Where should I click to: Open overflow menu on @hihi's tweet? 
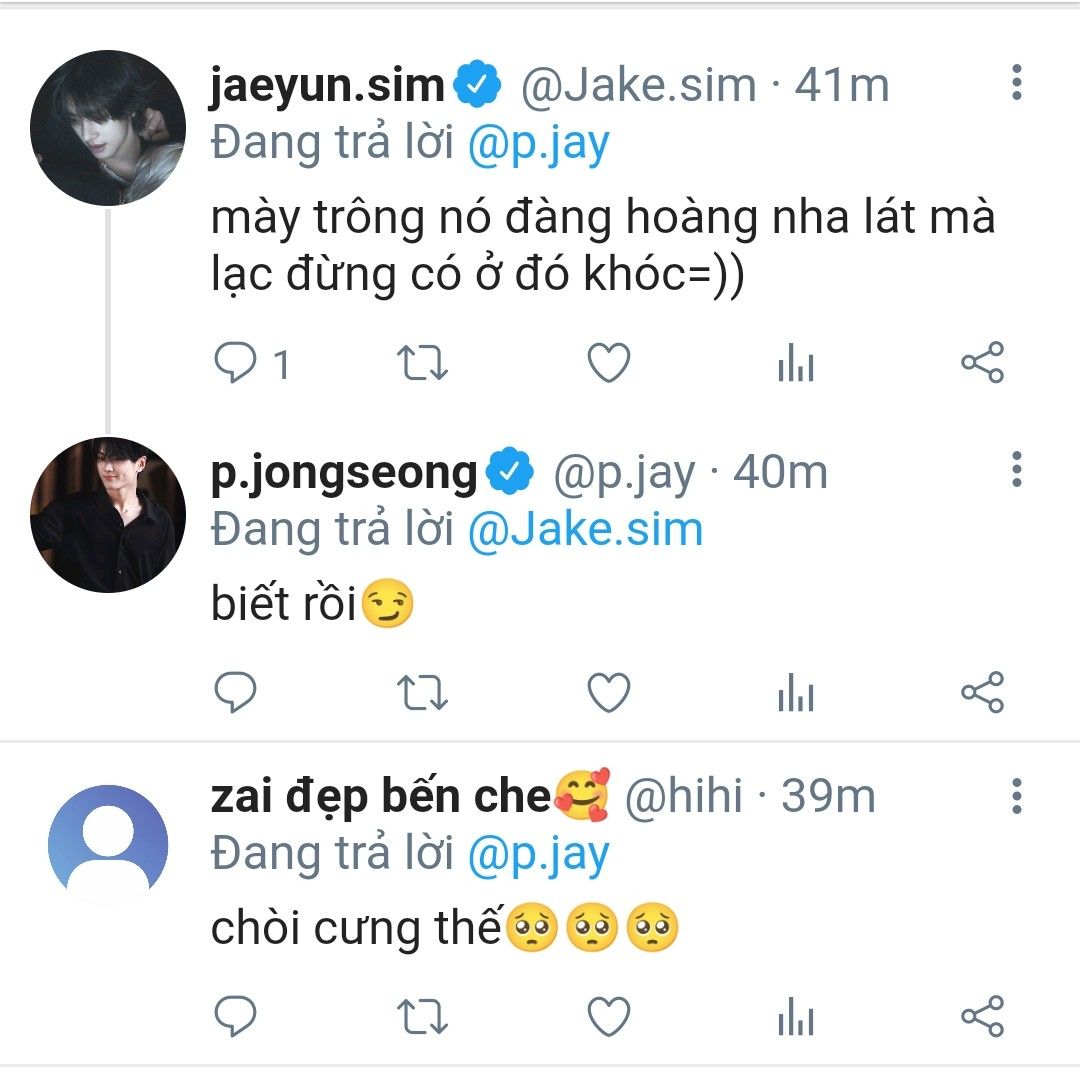point(1016,795)
